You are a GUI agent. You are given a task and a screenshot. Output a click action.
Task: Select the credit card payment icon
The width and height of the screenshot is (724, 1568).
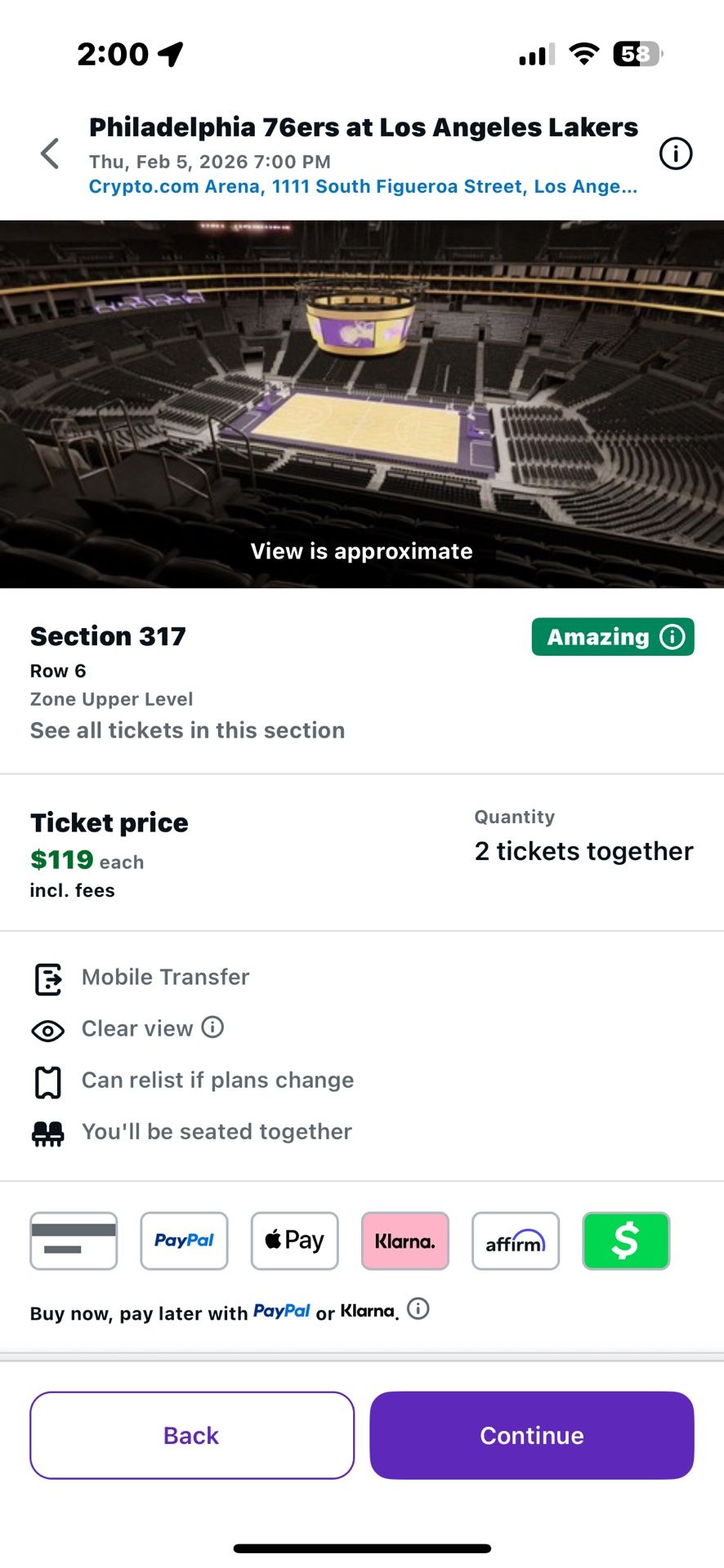74,1241
